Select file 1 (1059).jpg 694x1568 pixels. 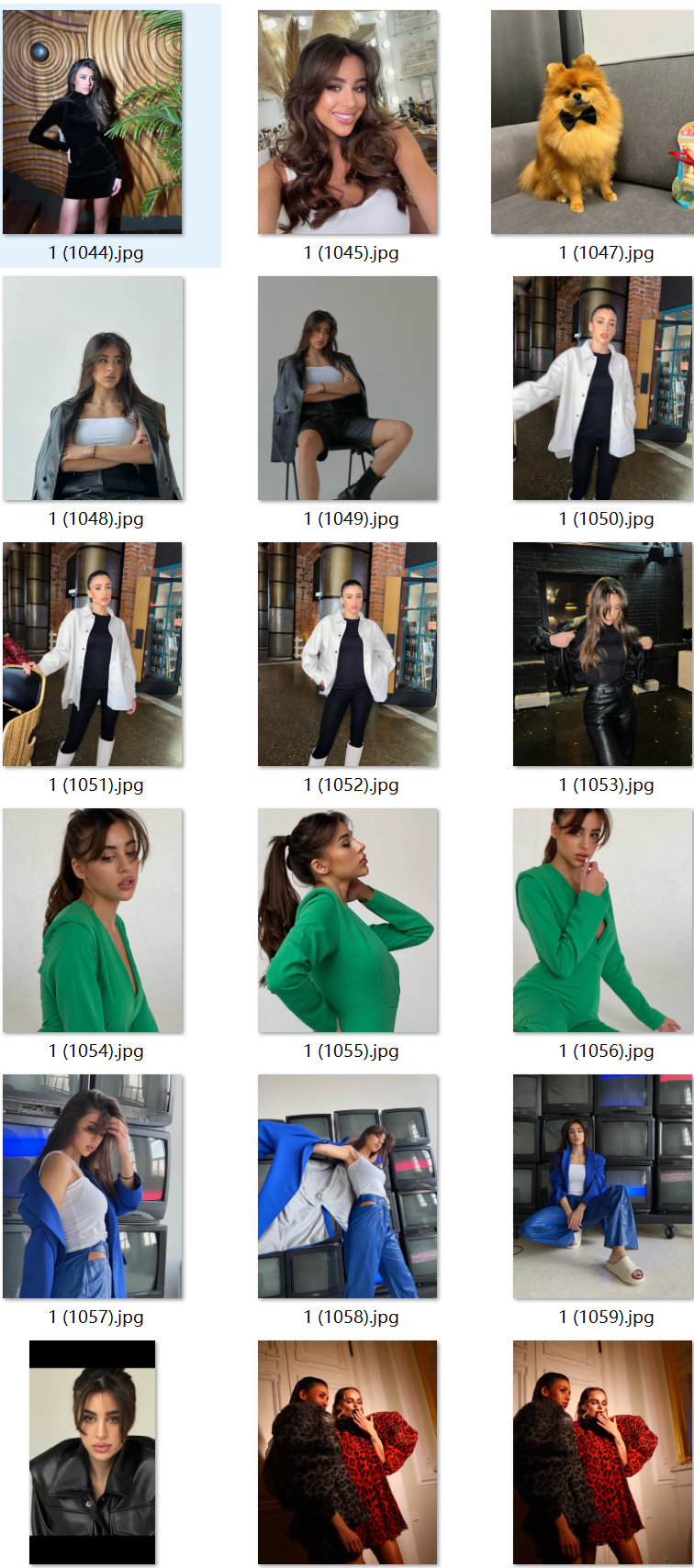click(602, 1186)
